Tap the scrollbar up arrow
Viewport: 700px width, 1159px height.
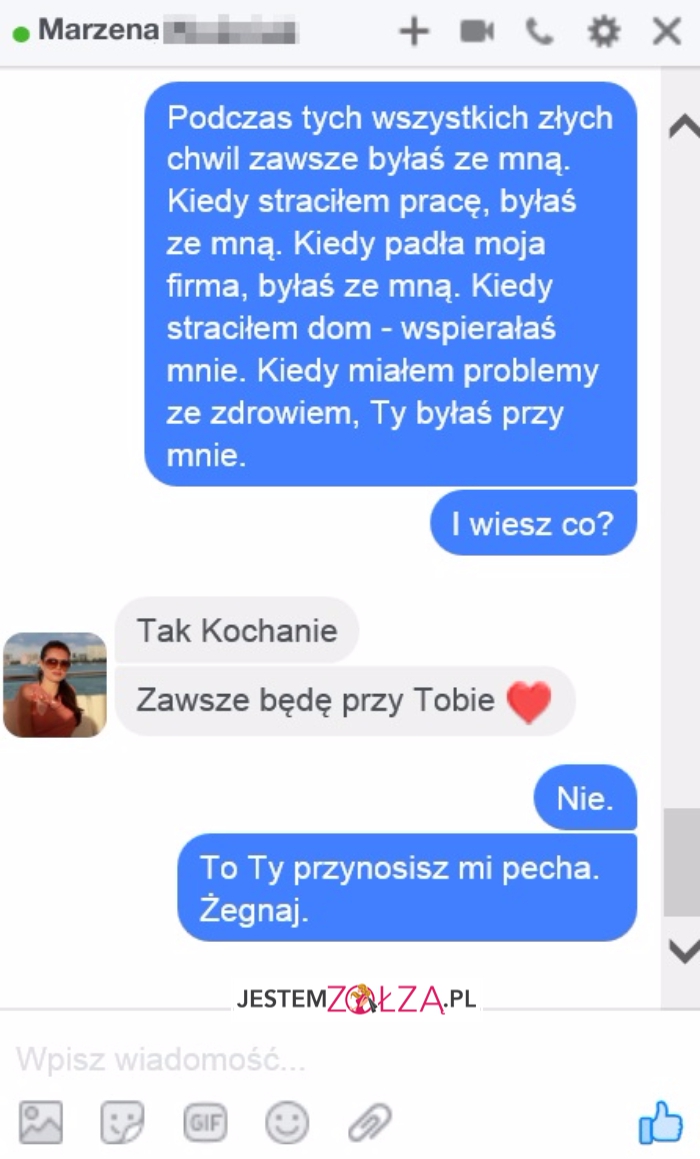coord(683,126)
